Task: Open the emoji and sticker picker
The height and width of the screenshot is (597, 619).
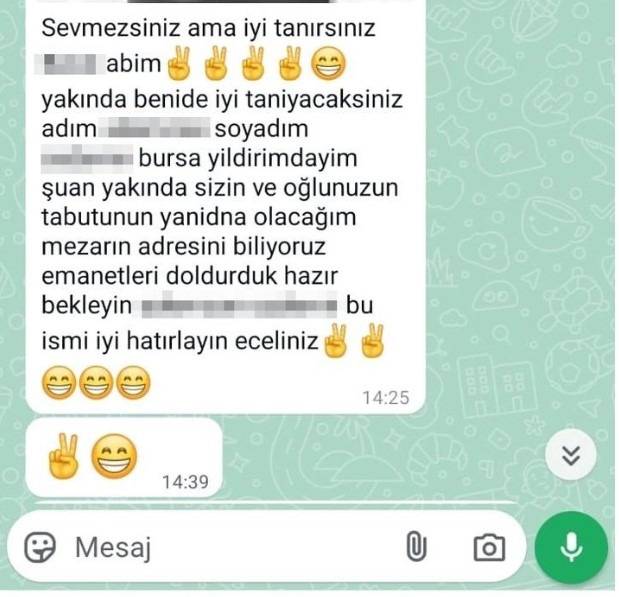Action: pos(39,547)
